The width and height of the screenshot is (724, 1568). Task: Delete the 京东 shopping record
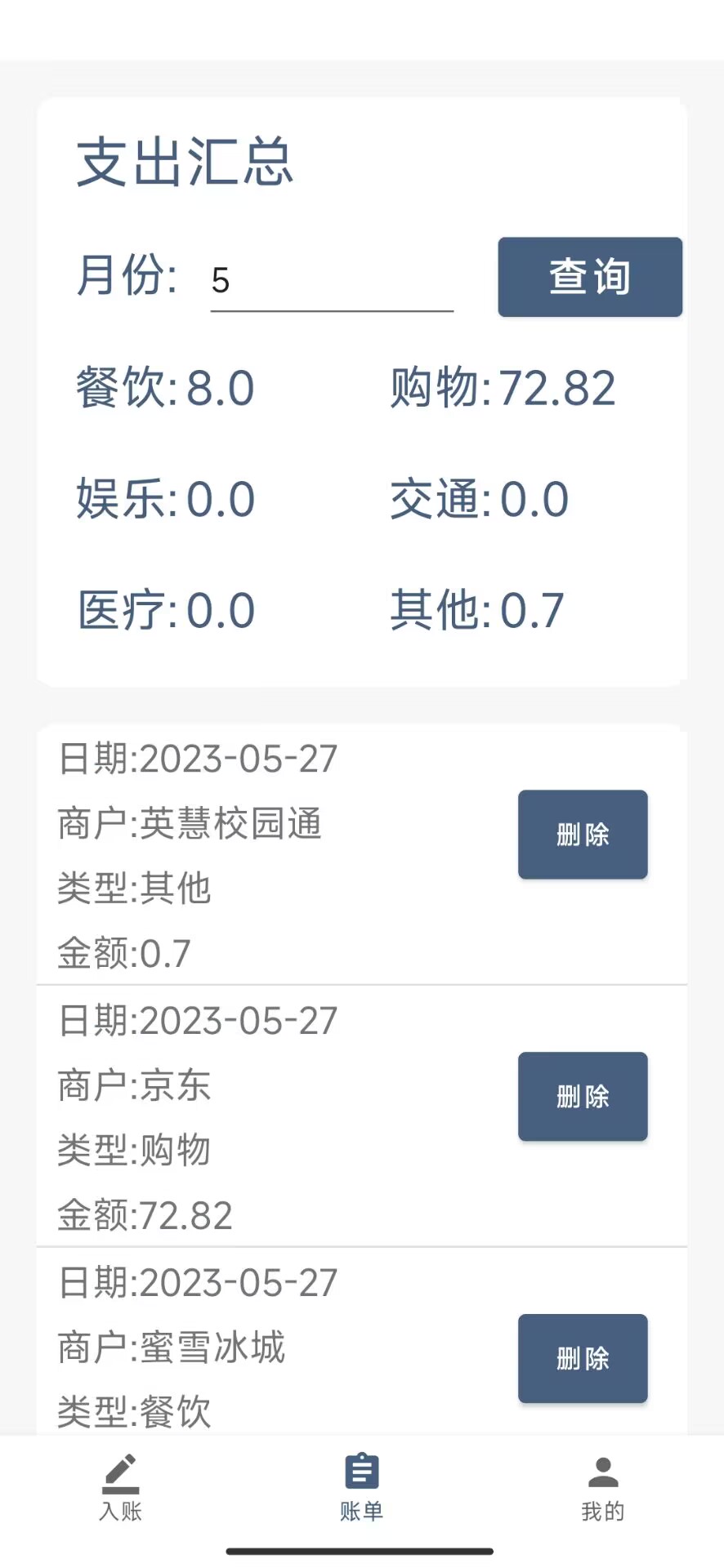pos(583,1097)
